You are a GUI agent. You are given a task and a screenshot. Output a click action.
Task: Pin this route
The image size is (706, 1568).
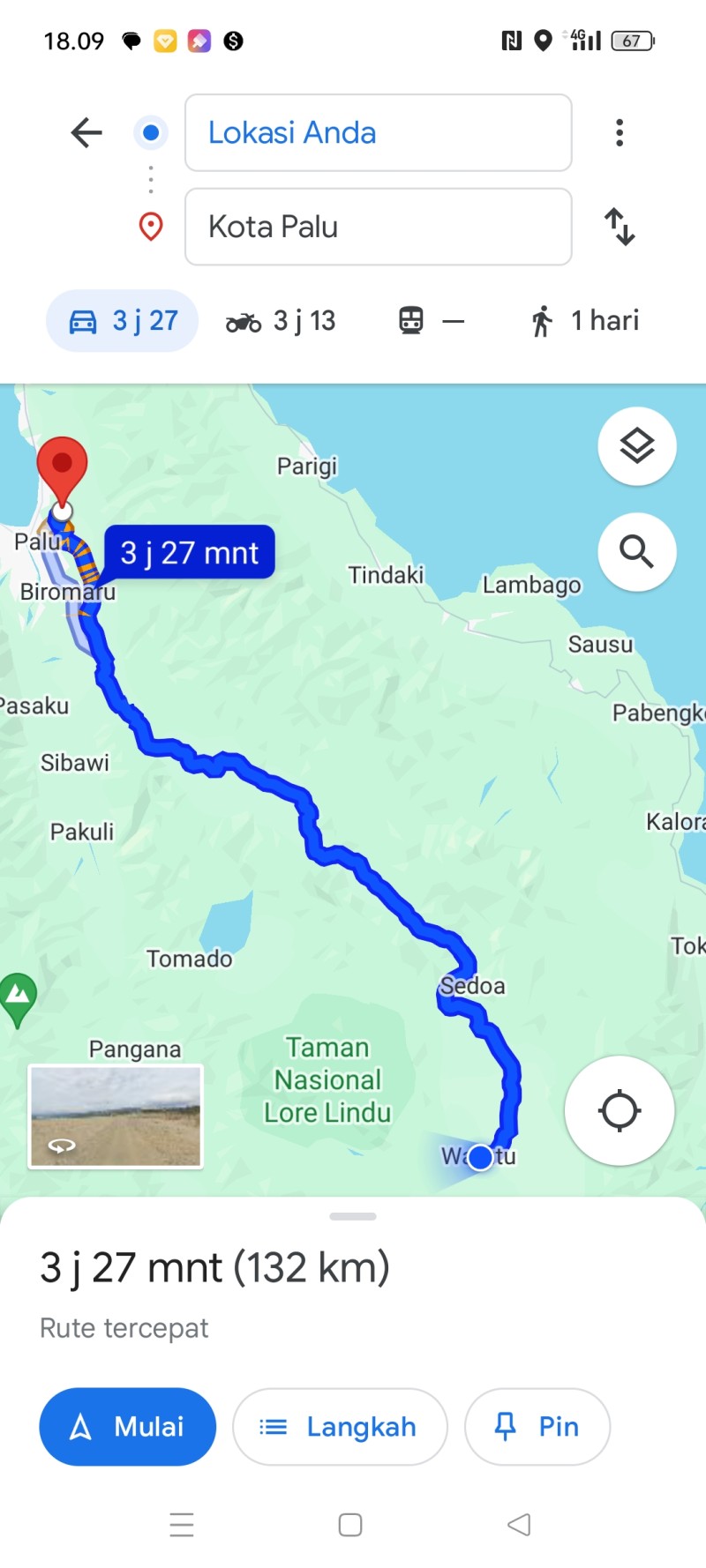[x=537, y=1427]
